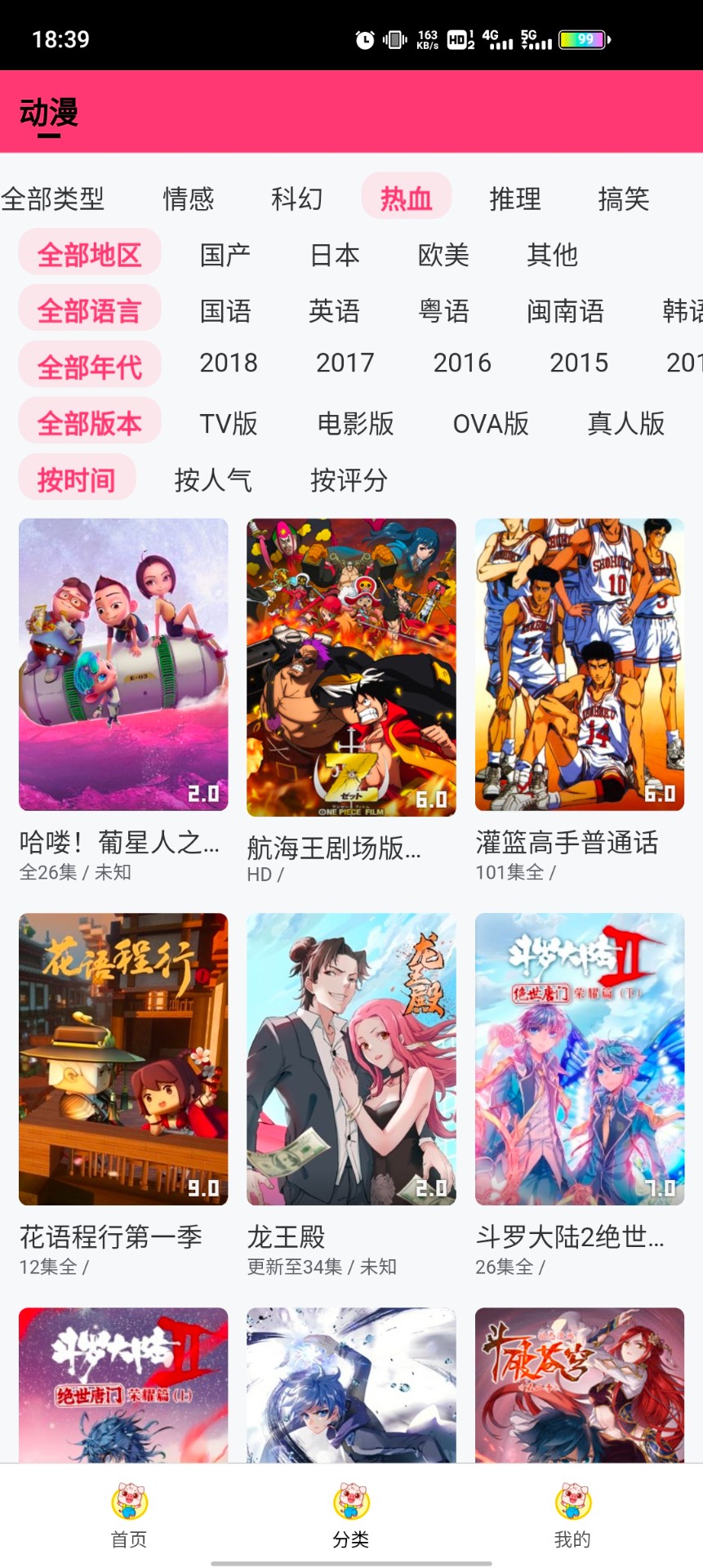Image resolution: width=703 pixels, height=1568 pixels.
Task: Filter by year 2016
Action: coord(462,364)
